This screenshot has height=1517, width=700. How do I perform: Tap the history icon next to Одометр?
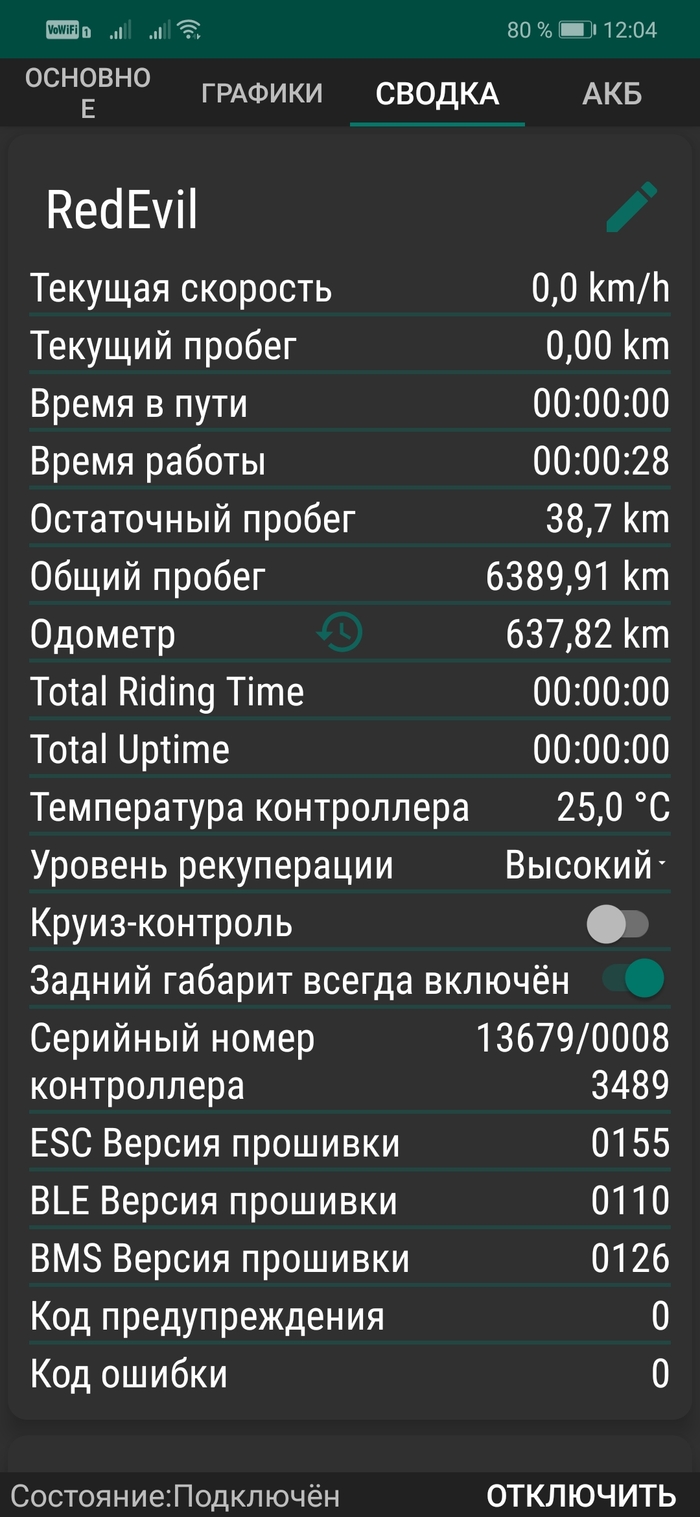click(340, 633)
